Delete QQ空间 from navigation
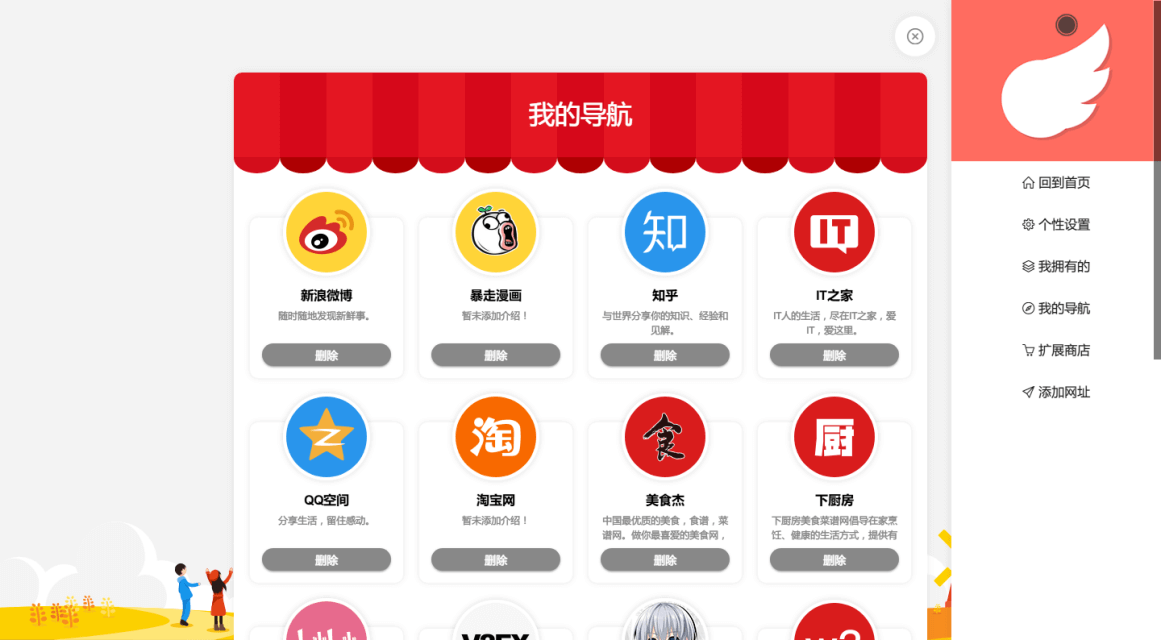Viewport: 1161px width, 640px height. pyautogui.click(x=326, y=560)
